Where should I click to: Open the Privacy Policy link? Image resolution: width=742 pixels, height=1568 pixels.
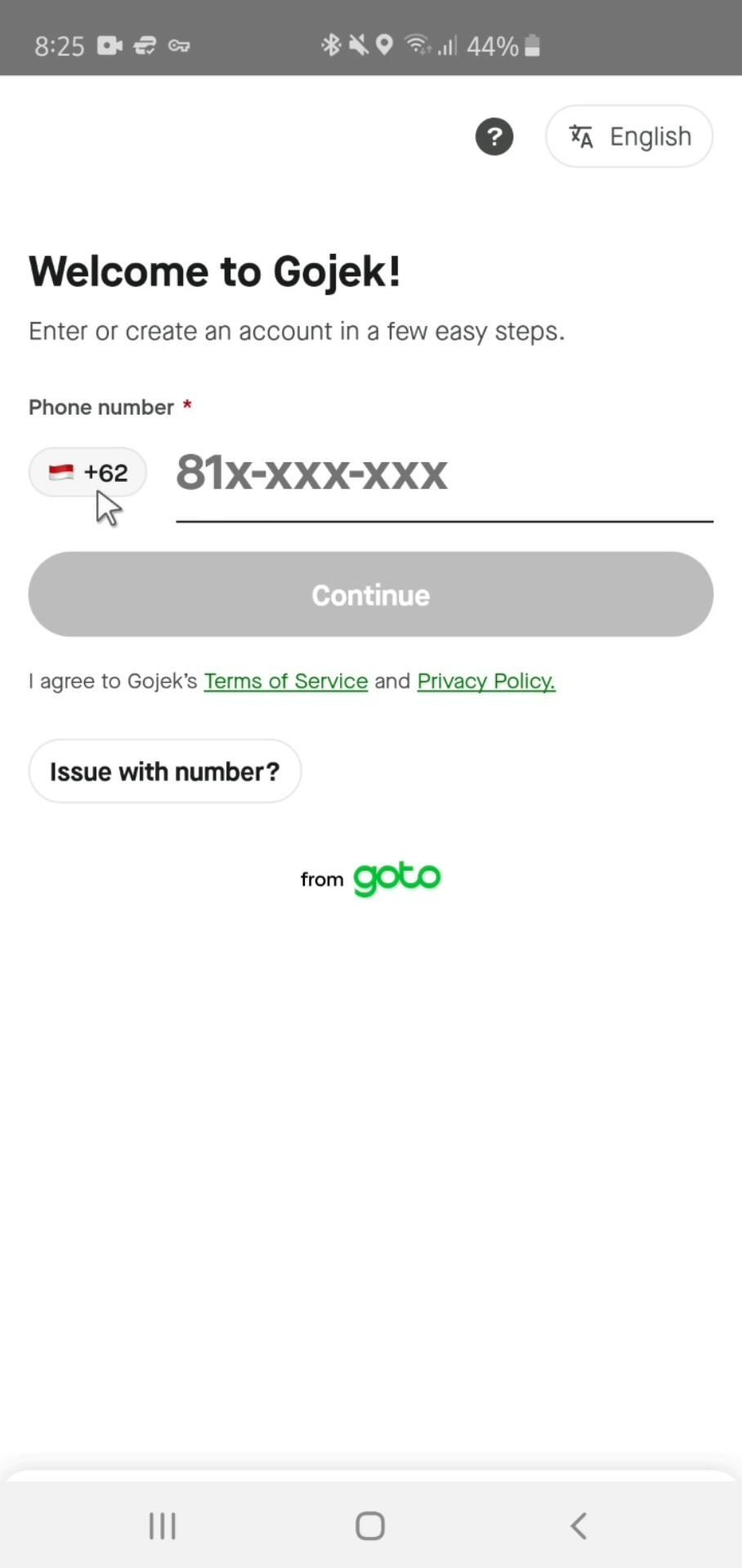[x=486, y=681]
